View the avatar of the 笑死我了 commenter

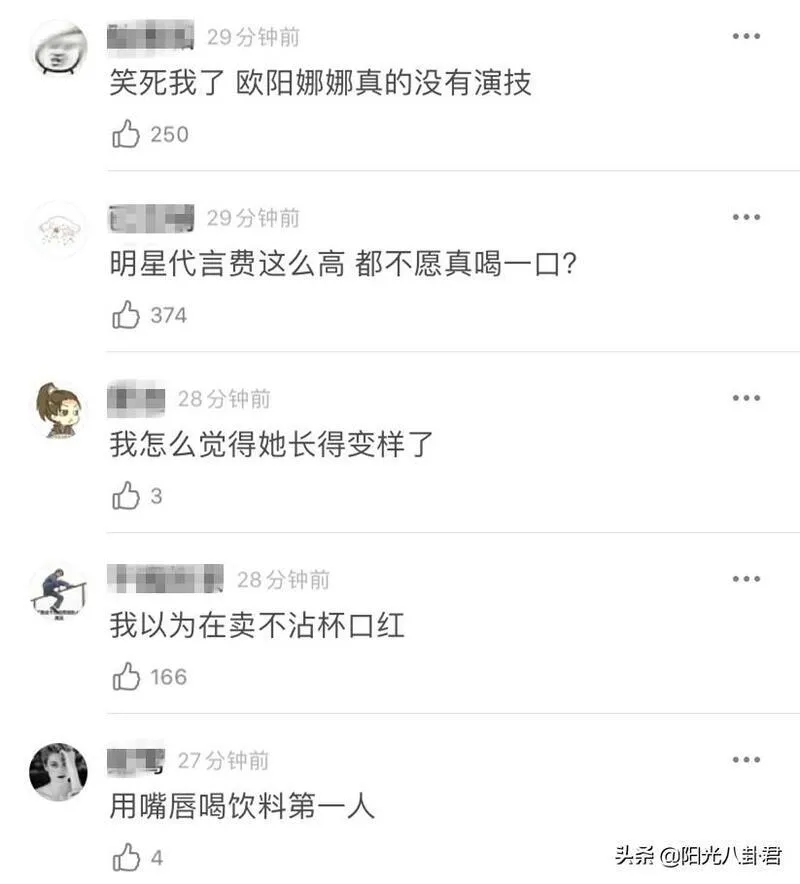[58, 48]
